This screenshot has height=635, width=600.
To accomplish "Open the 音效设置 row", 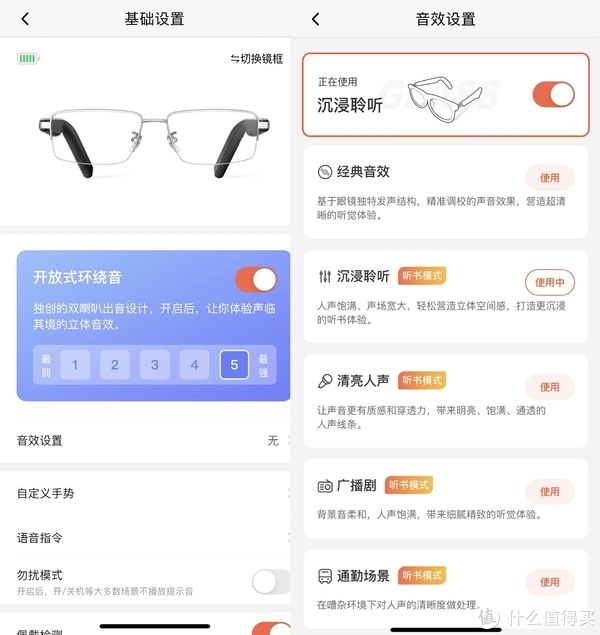I will [148, 440].
